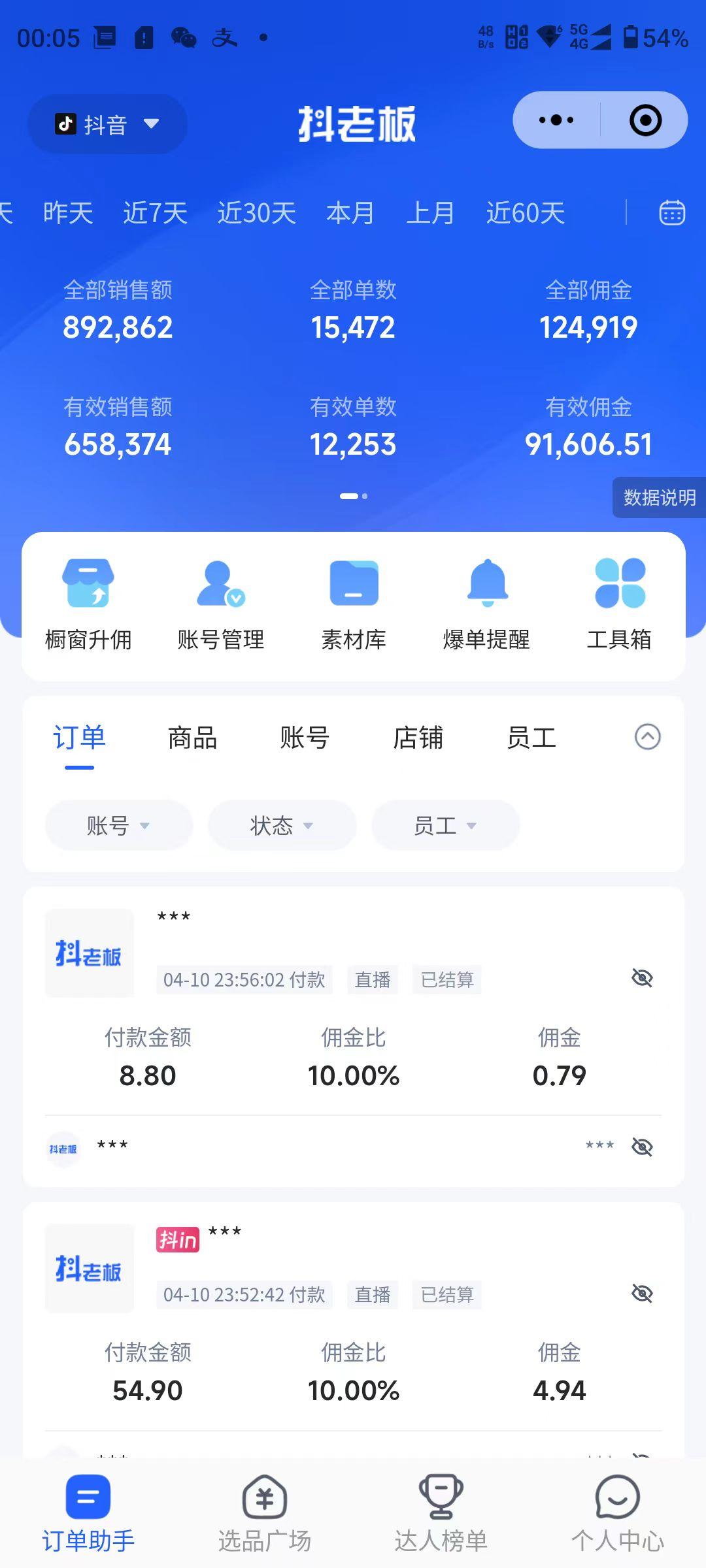Open the calendar date picker icon

672,213
